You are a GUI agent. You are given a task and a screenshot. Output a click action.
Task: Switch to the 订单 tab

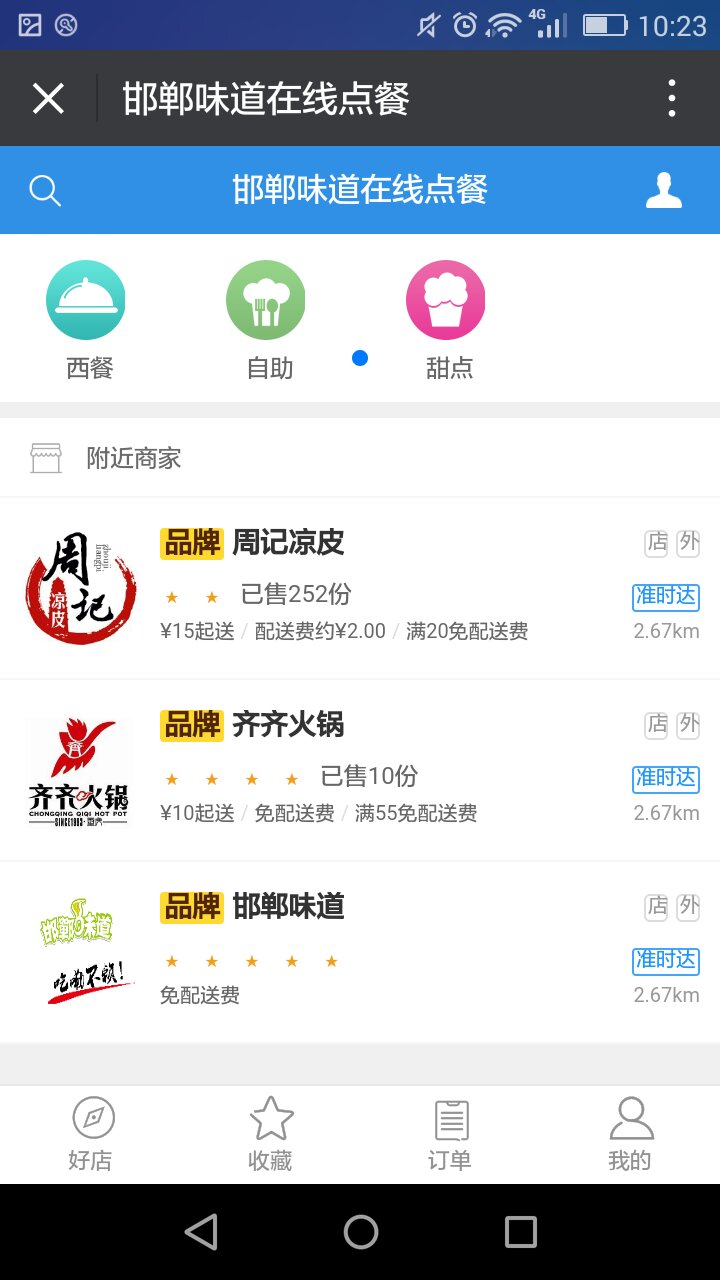click(x=450, y=1134)
